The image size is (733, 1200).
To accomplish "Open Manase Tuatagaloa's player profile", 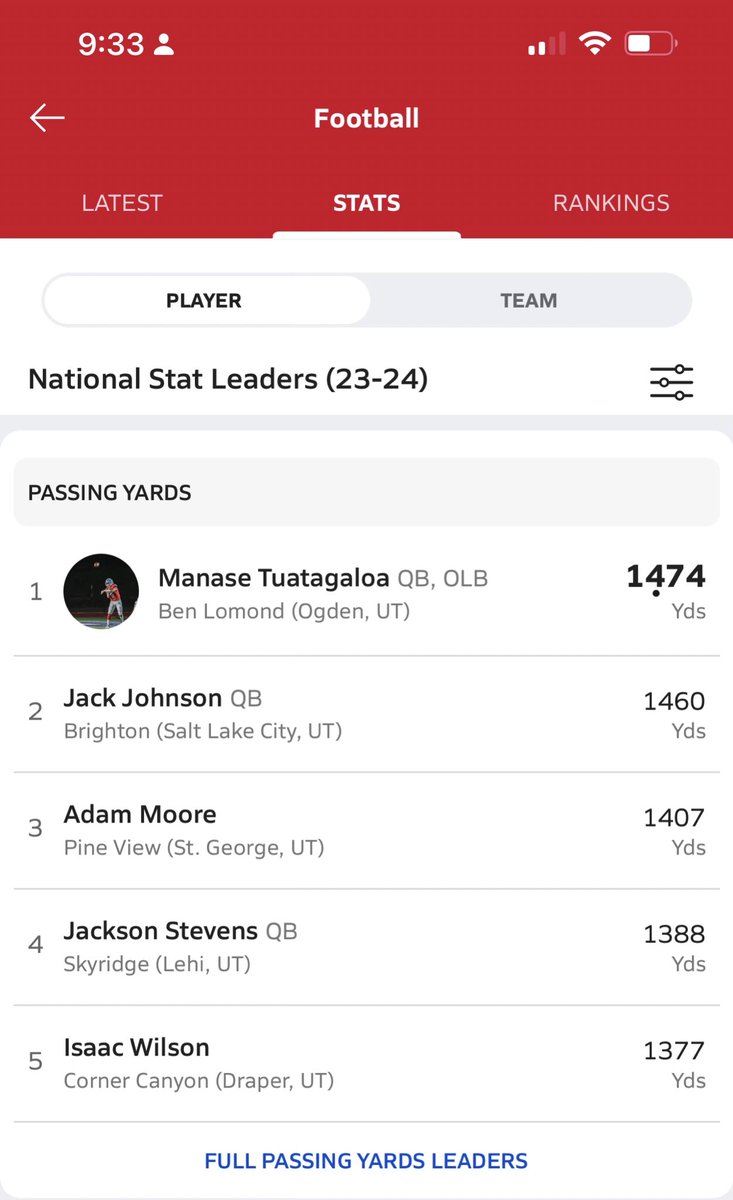I will click(x=366, y=592).
